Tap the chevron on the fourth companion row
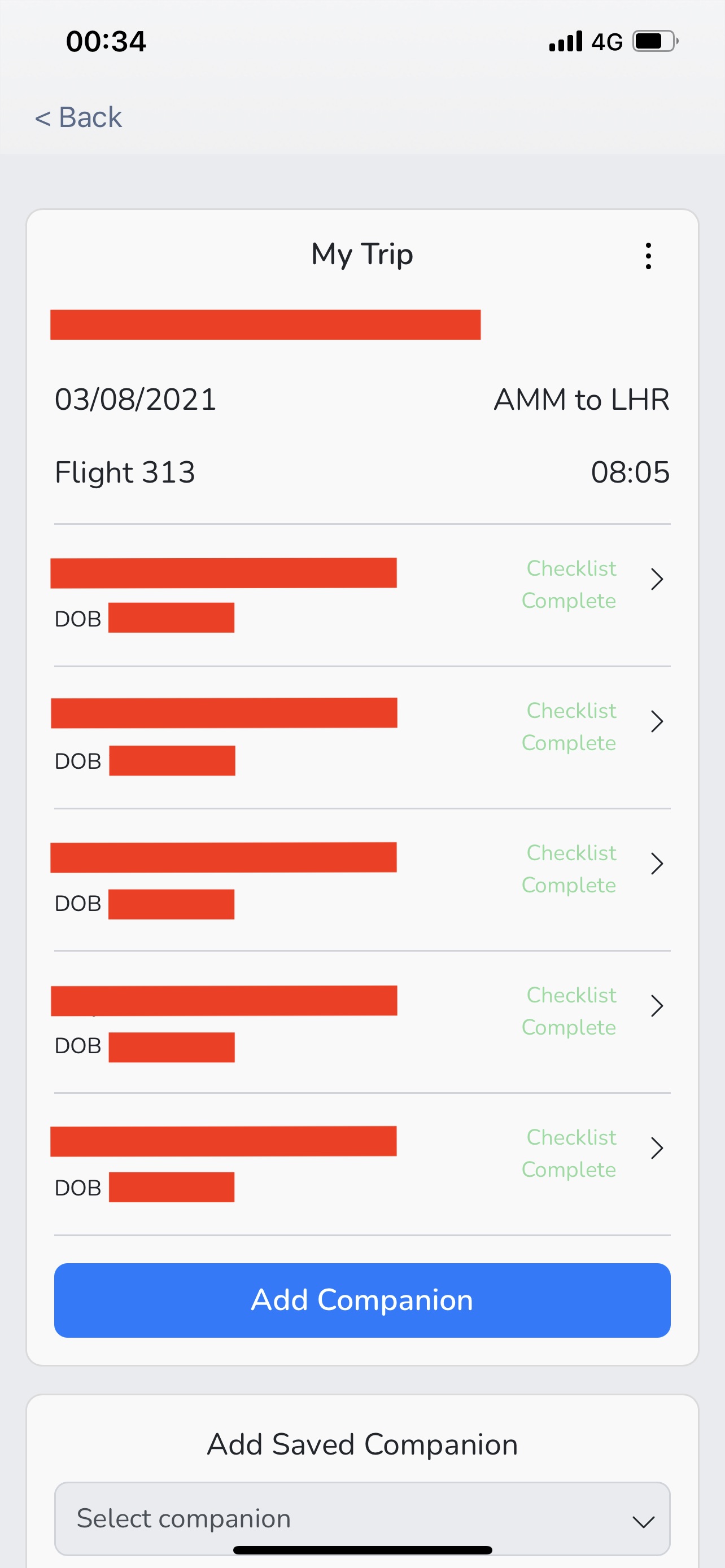725x1568 pixels. (x=657, y=1006)
